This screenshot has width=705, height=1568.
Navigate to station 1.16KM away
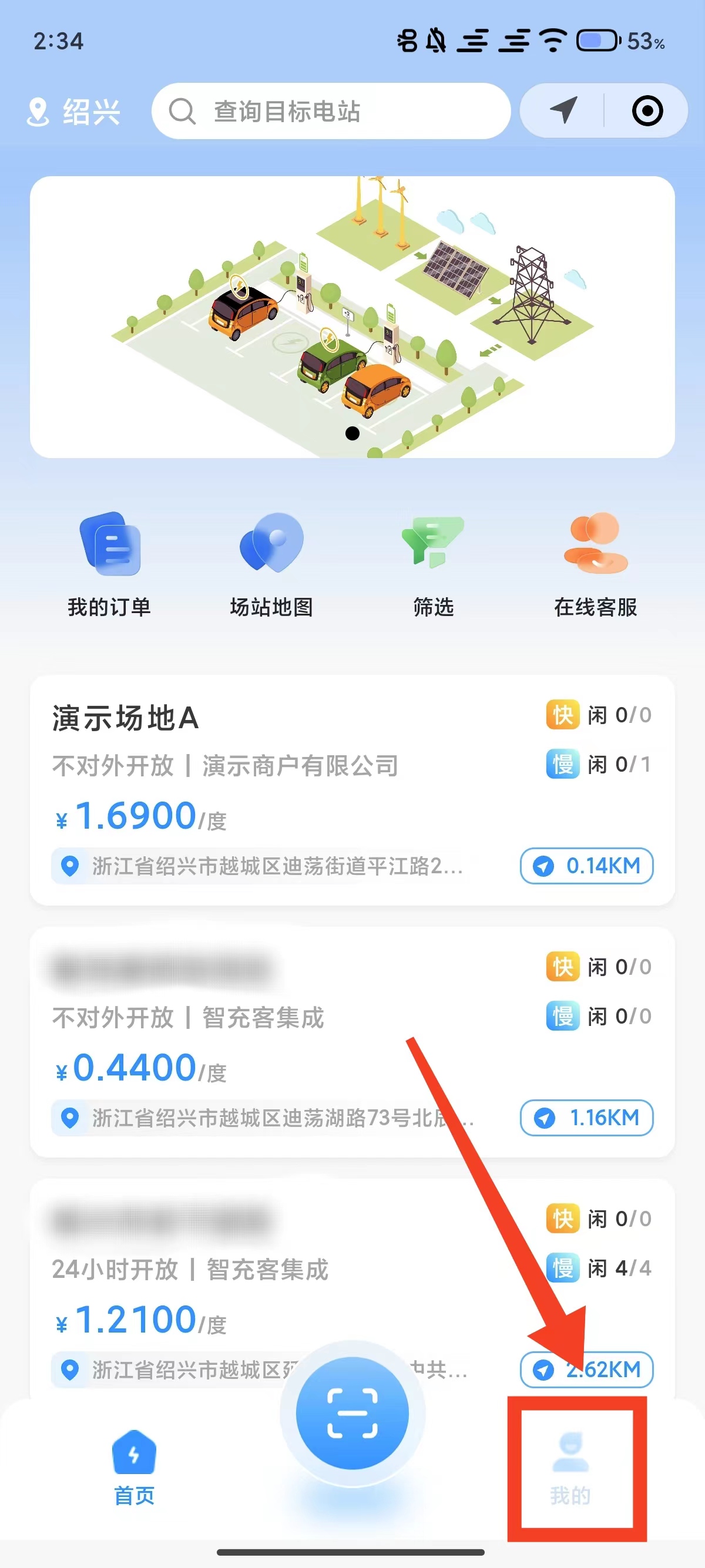coord(586,1118)
